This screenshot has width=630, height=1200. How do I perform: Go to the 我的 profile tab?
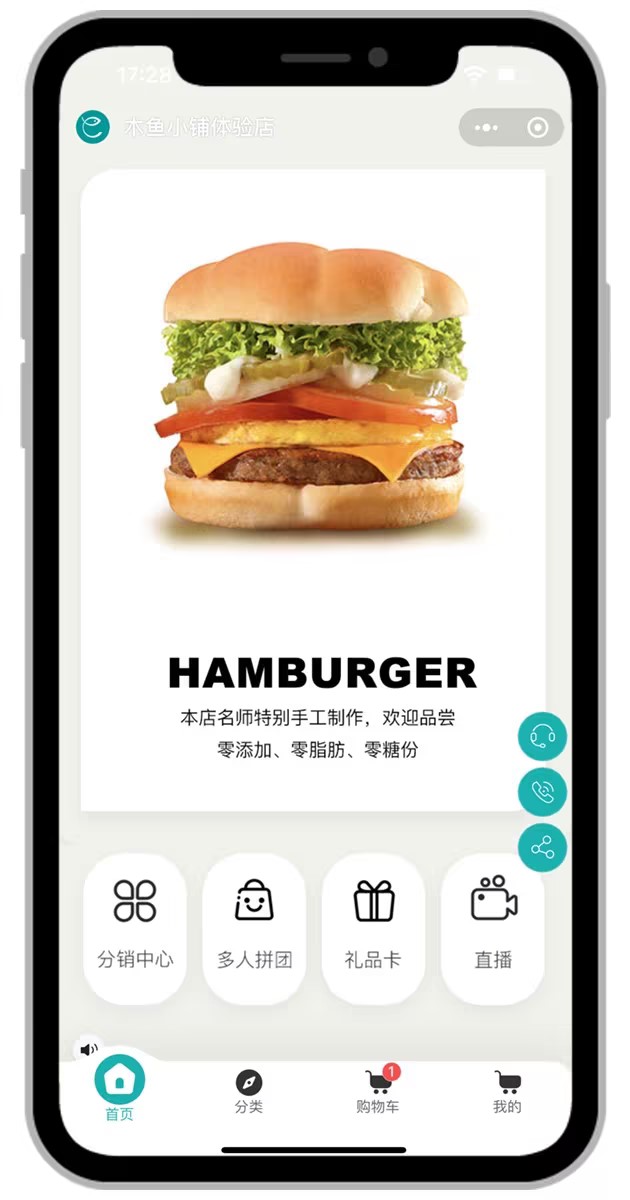507,1092
